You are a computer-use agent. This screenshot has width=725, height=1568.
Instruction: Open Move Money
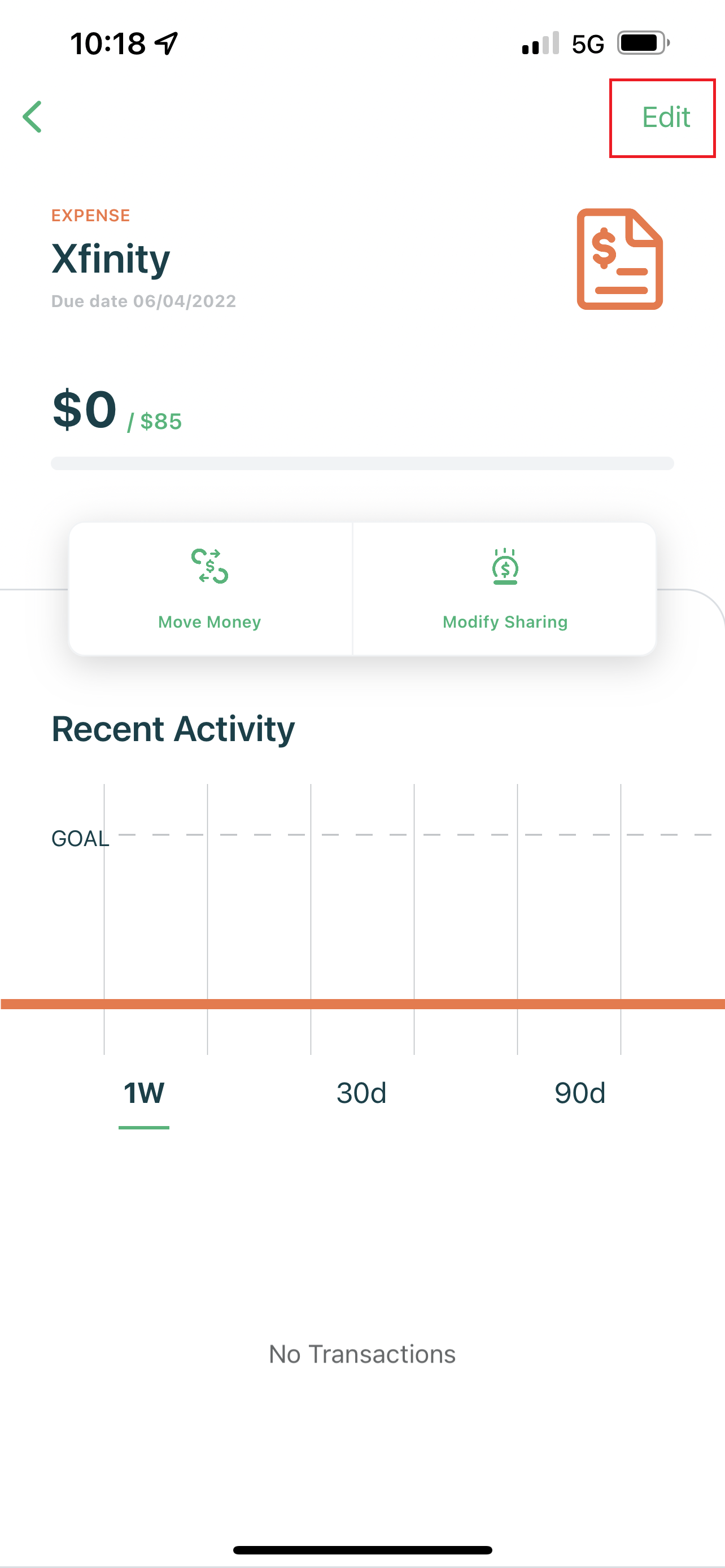(210, 589)
